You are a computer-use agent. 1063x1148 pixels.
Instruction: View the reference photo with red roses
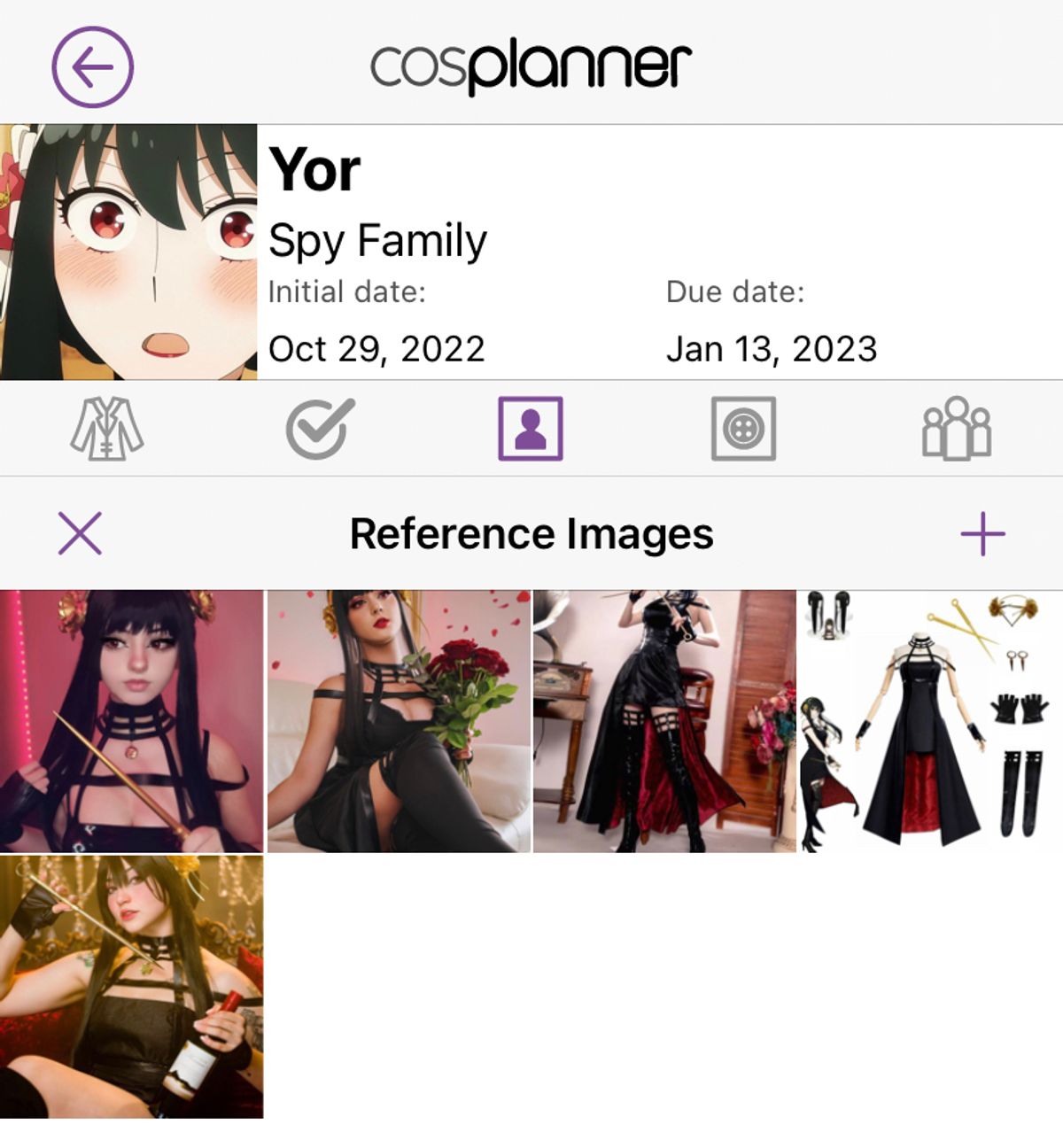tap(399, 721)
